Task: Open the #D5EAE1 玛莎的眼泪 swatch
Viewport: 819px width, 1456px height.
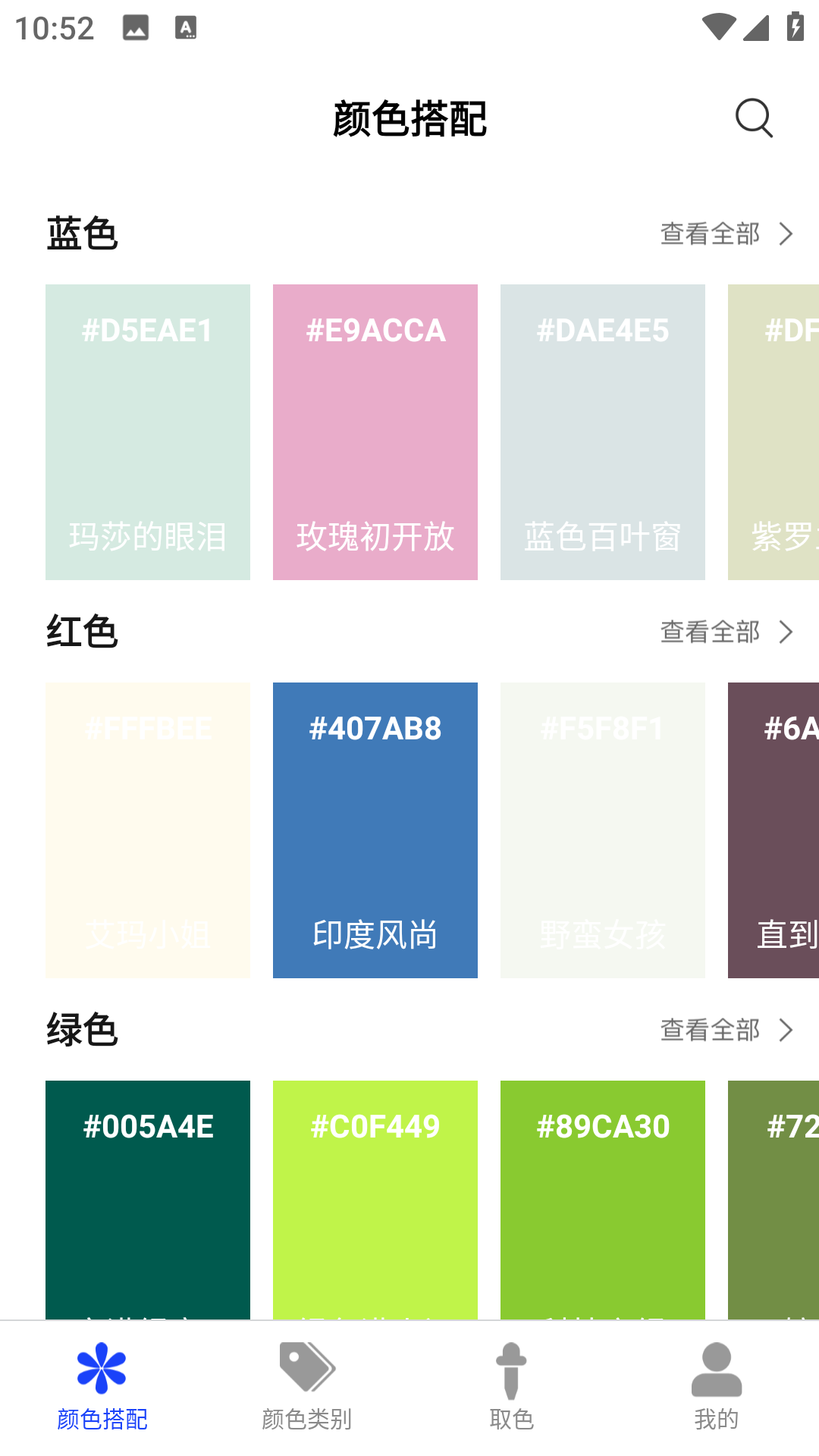Action: [148, 432]
